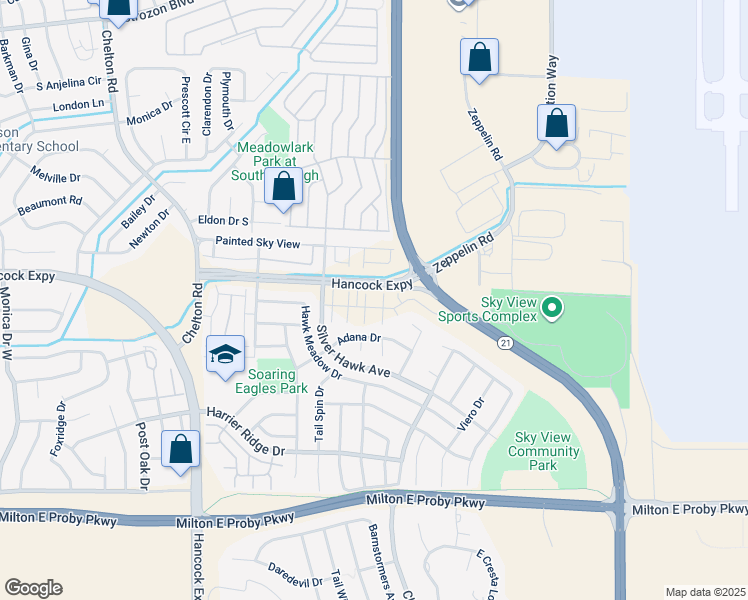Open the shopping marker on upper Chelton Rd

pyautogui.click(x=119, y=10)
